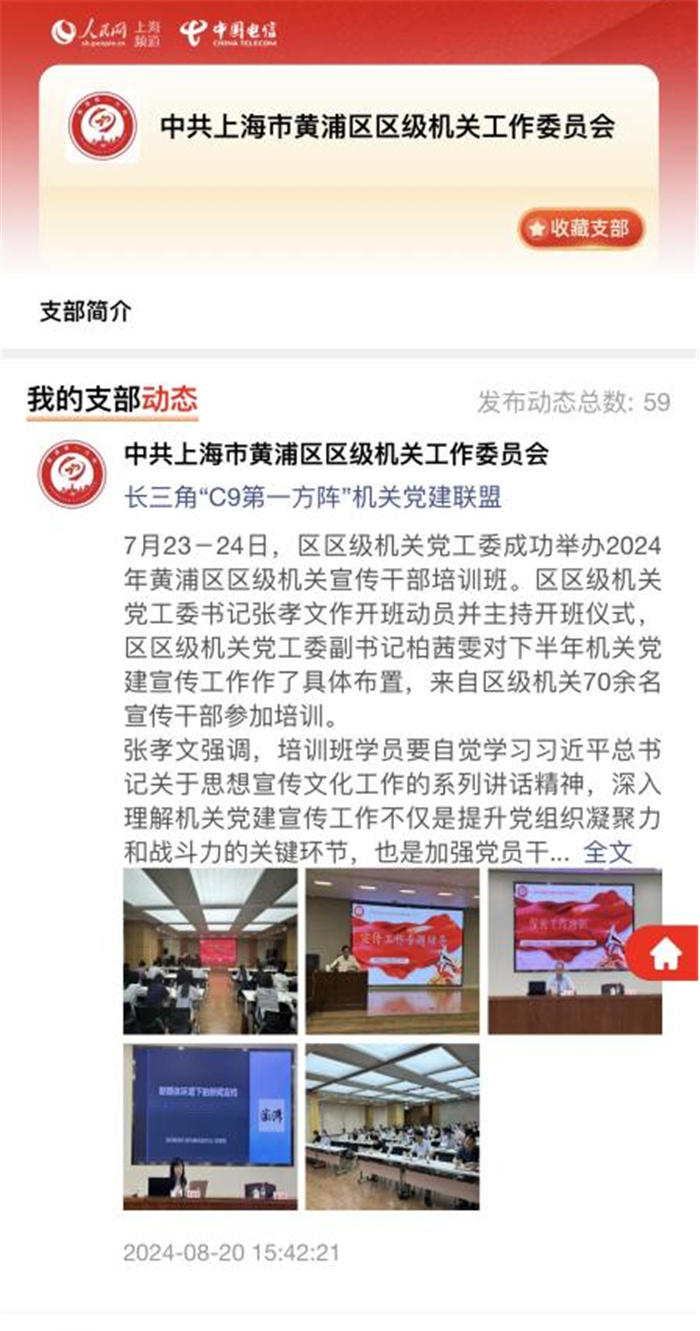
Task: Open the 支部简介 section
Action: coord(85,311)
